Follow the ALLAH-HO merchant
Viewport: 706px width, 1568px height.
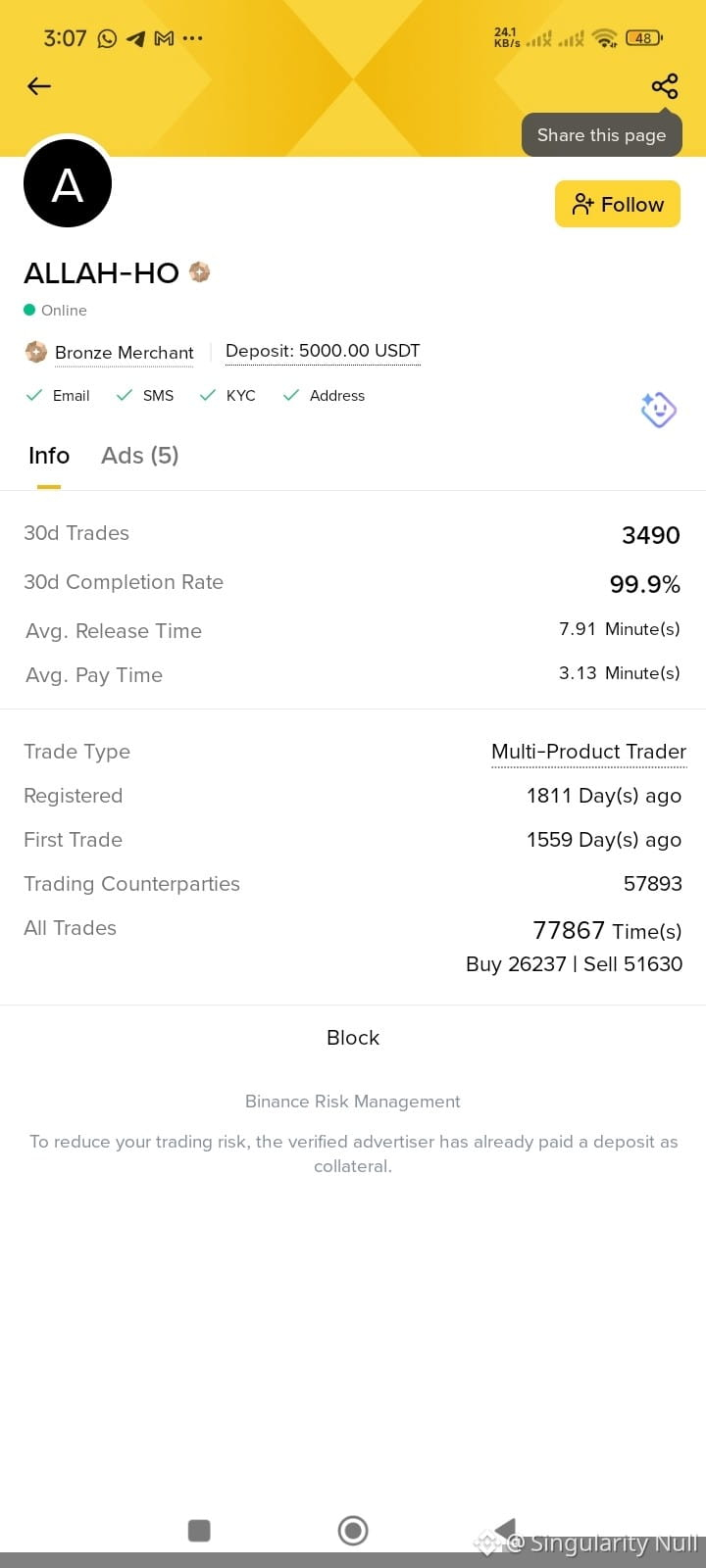618,204
